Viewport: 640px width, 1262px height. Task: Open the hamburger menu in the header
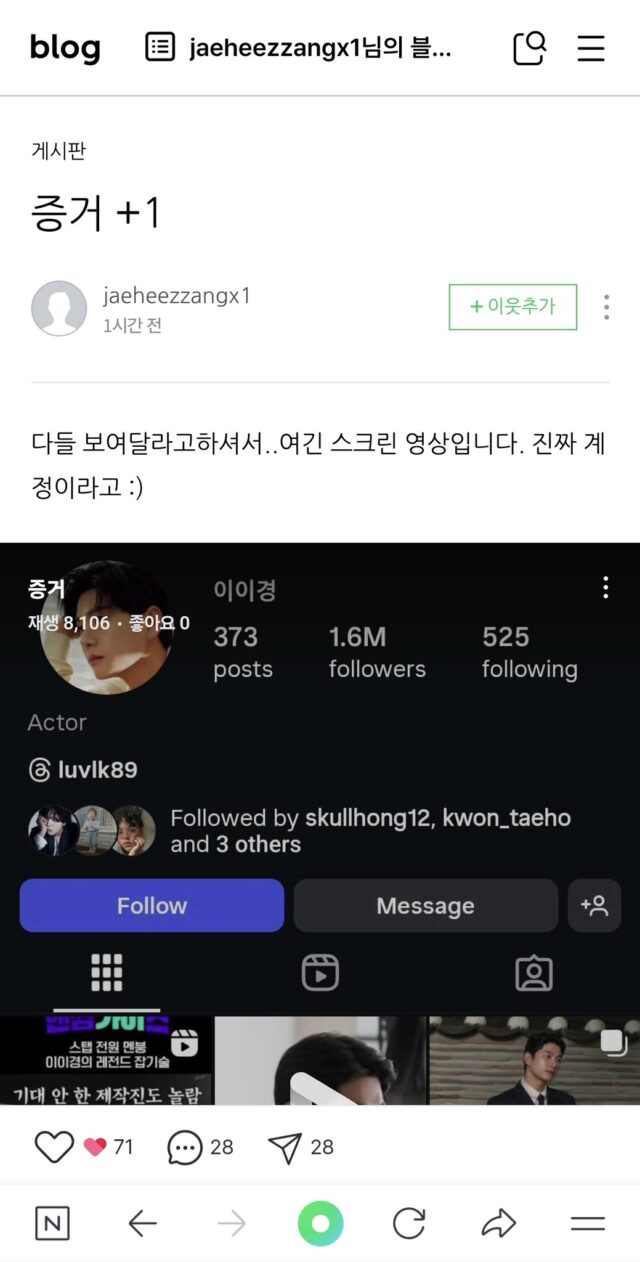coord(591,48)
